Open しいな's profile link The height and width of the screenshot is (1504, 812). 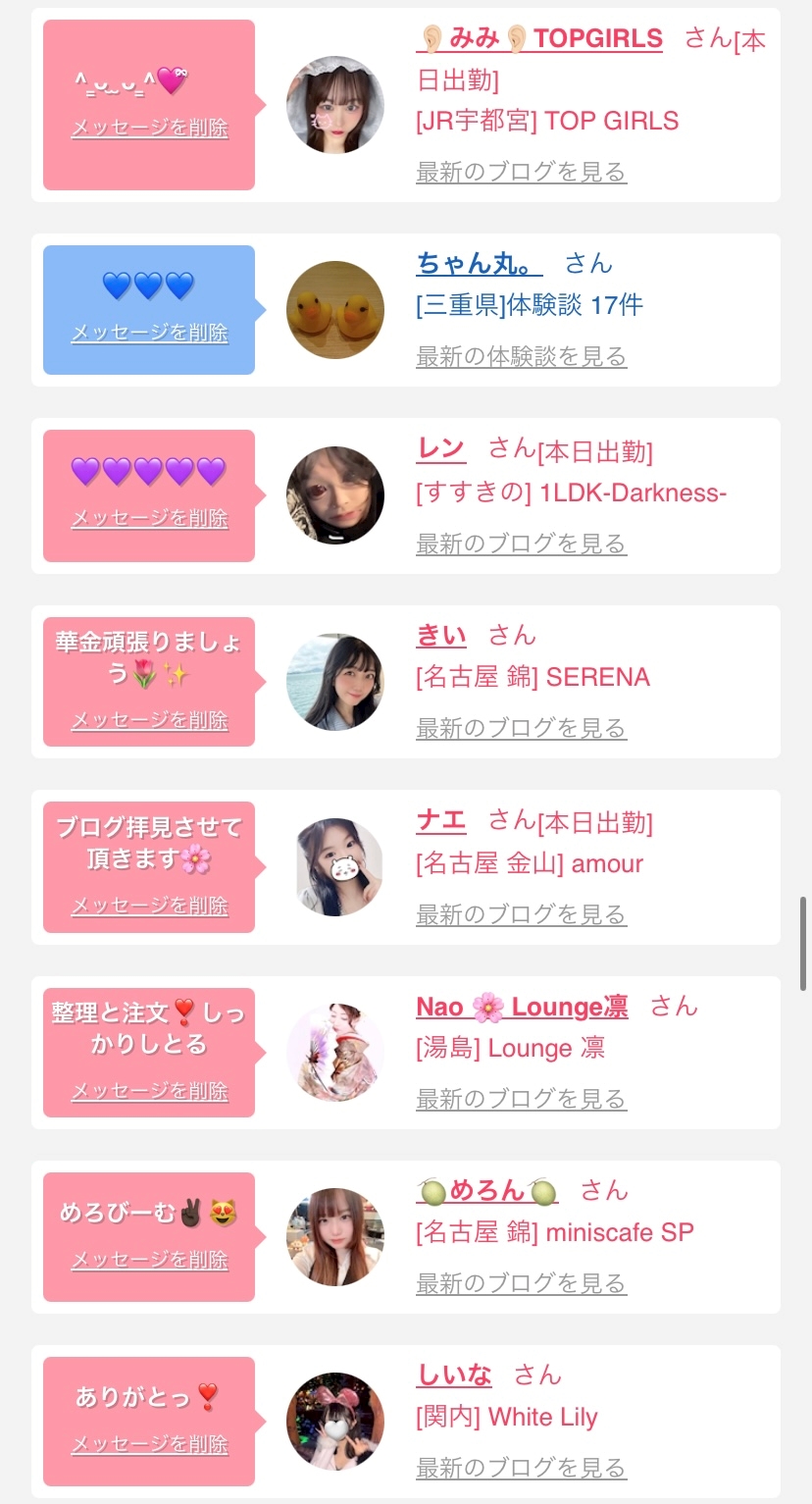tap(454, 1375)
